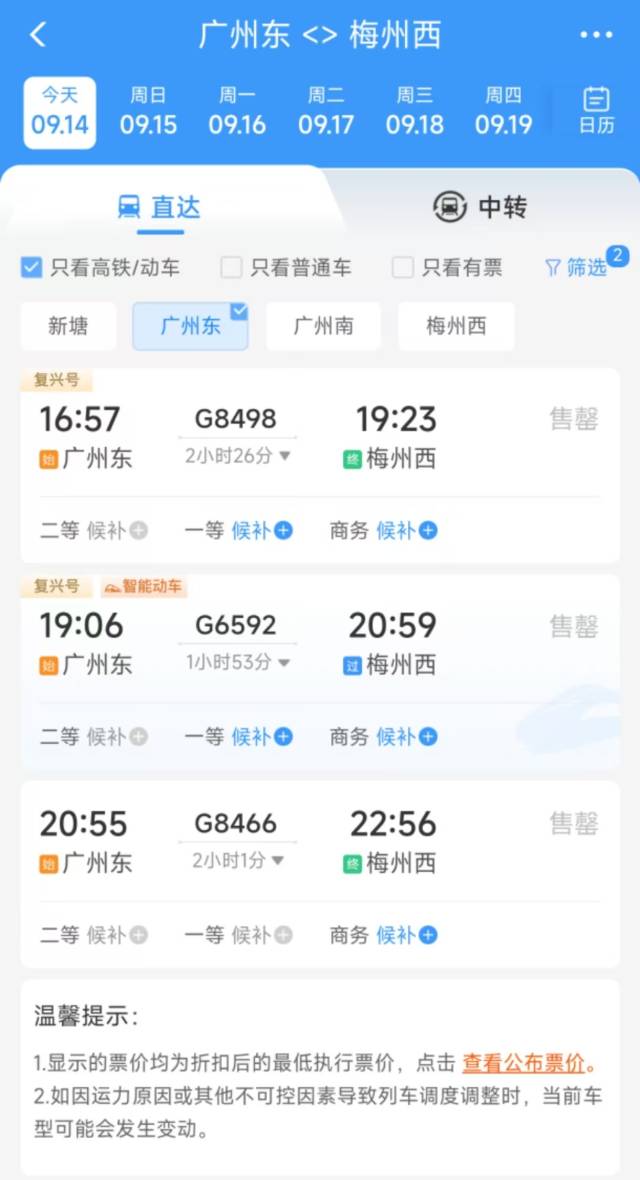Viewport: 640px width, 1180px height.
Task: Add 商务 候补 for train G8466
Action: pos(407,935)
